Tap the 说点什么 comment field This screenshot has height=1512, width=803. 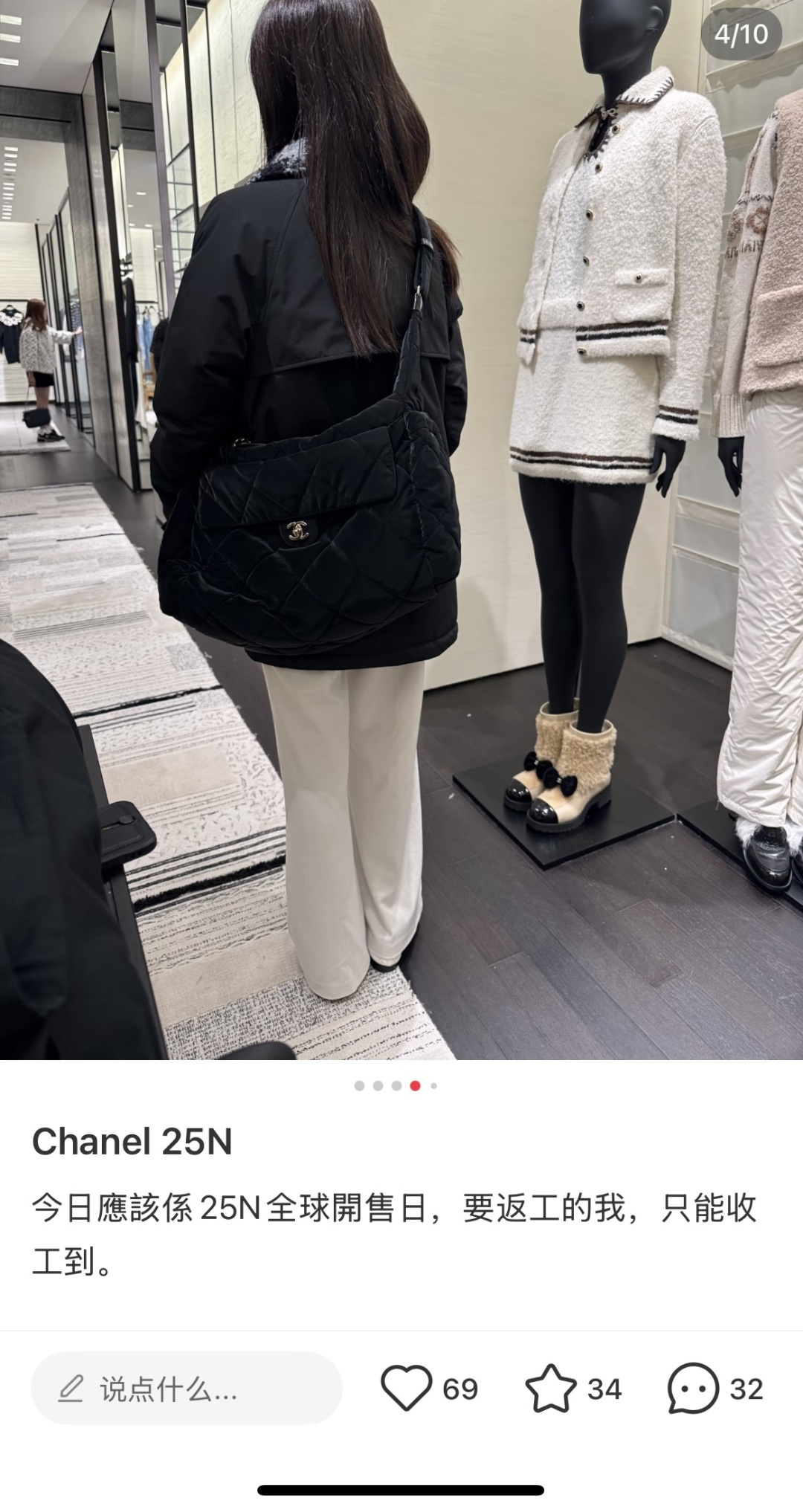(187, 1388)
